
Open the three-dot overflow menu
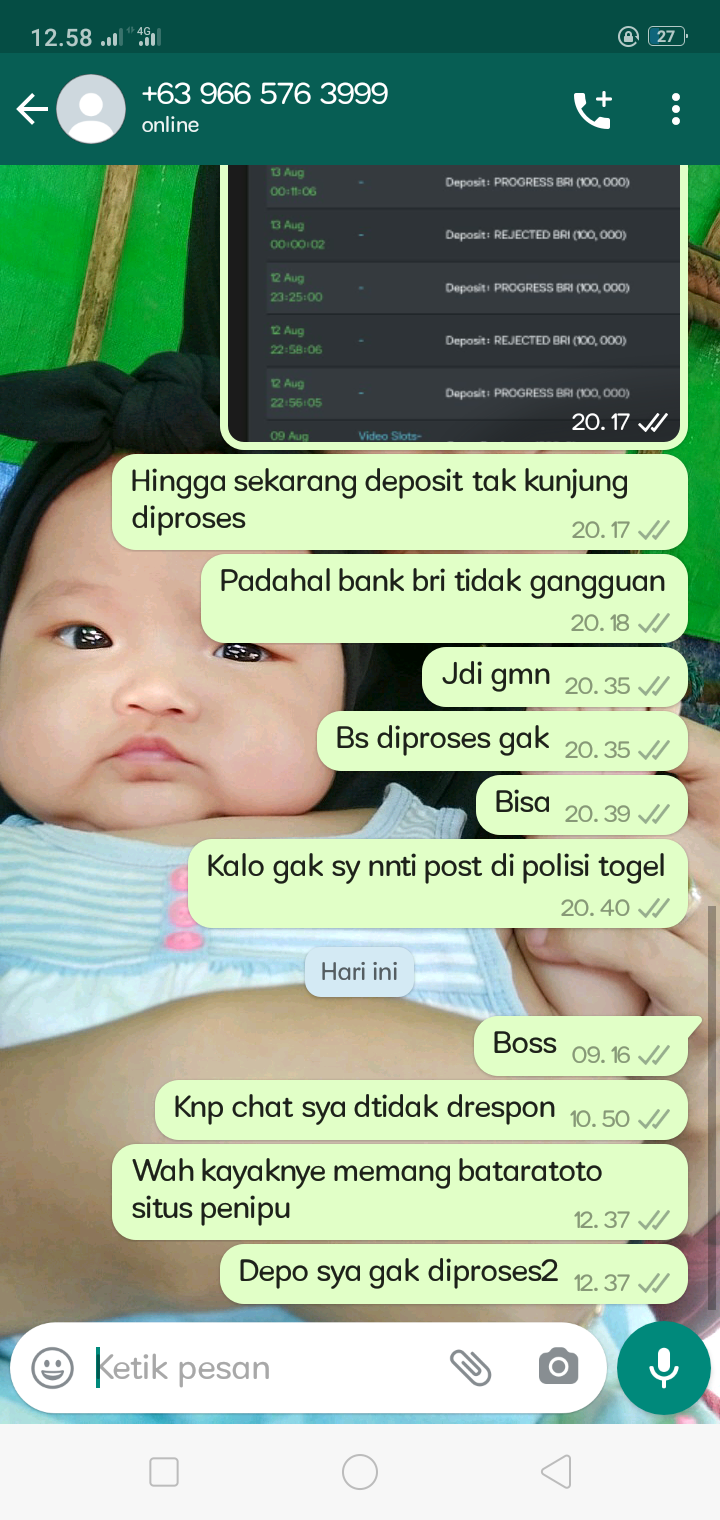[x=676, y=109]
